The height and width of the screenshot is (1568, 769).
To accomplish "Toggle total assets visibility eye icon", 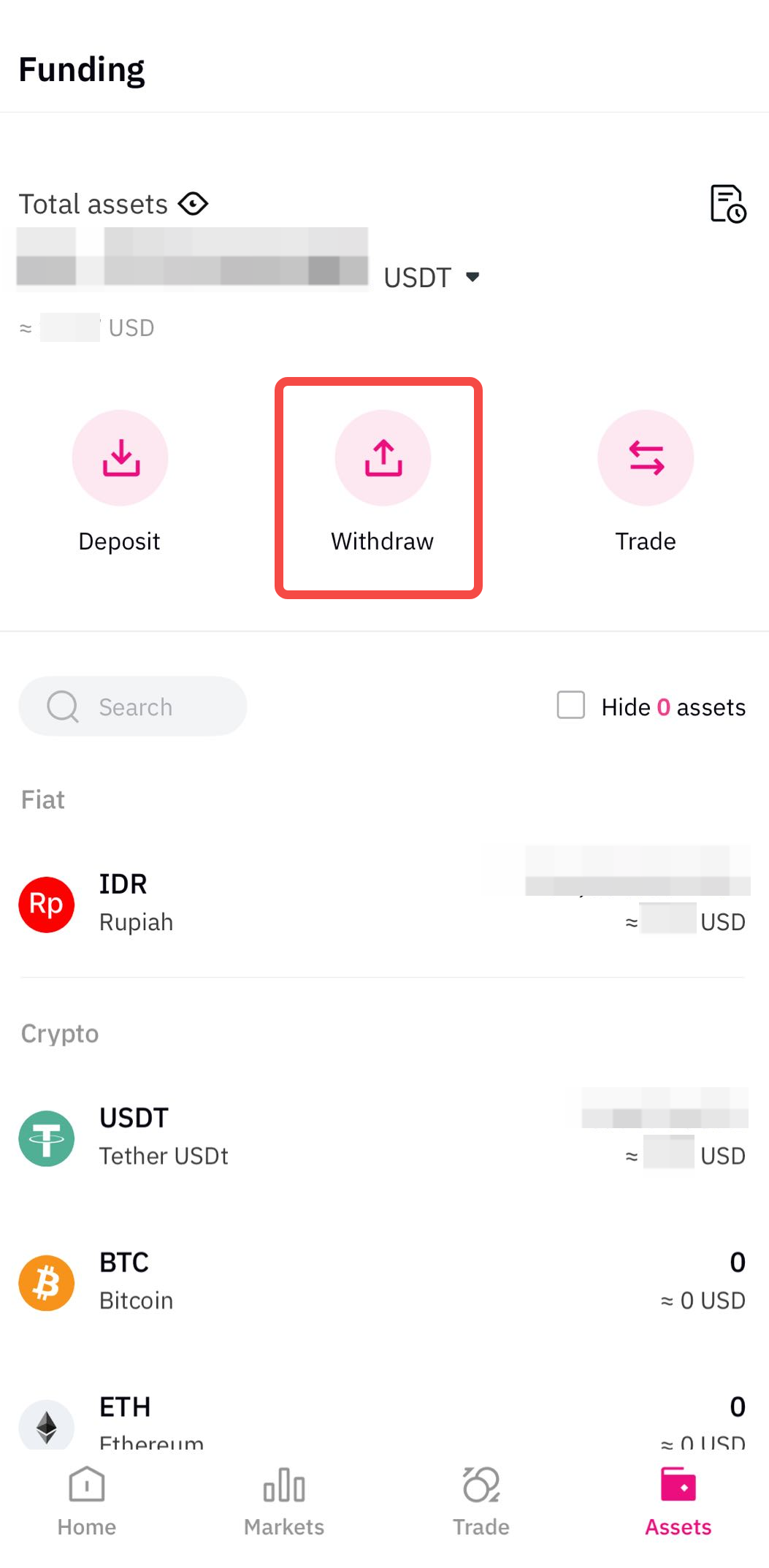I will coord(194,204).
